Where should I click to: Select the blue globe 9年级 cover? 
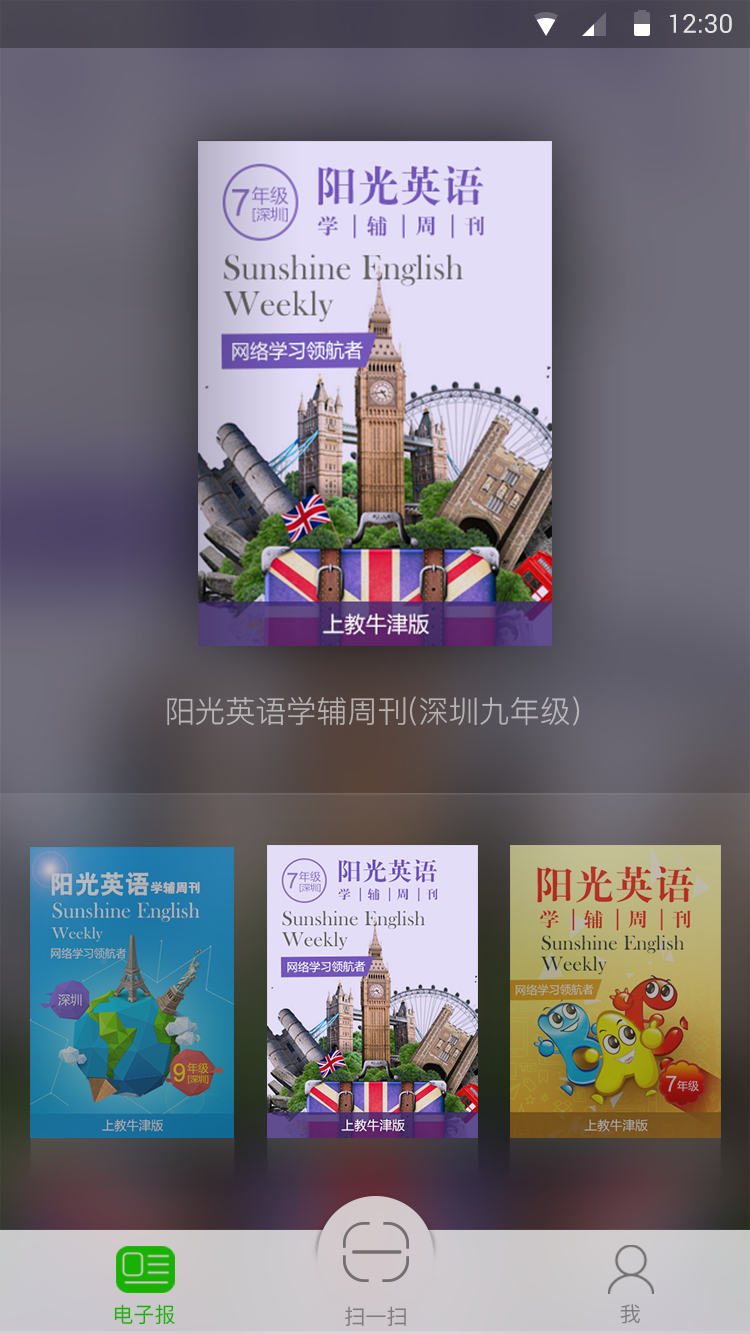pos(132,992)
